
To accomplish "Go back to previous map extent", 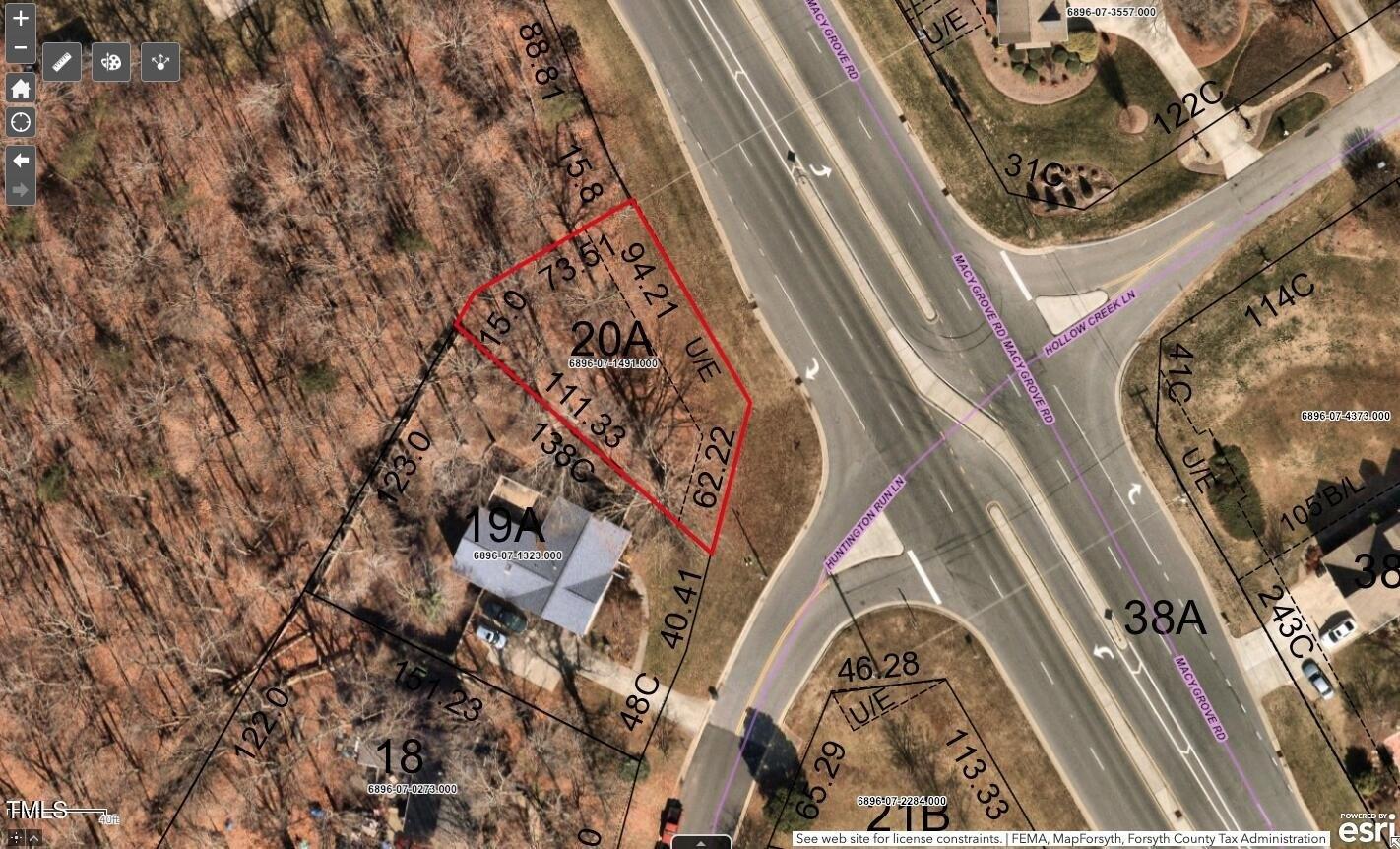I will [21, 160].
